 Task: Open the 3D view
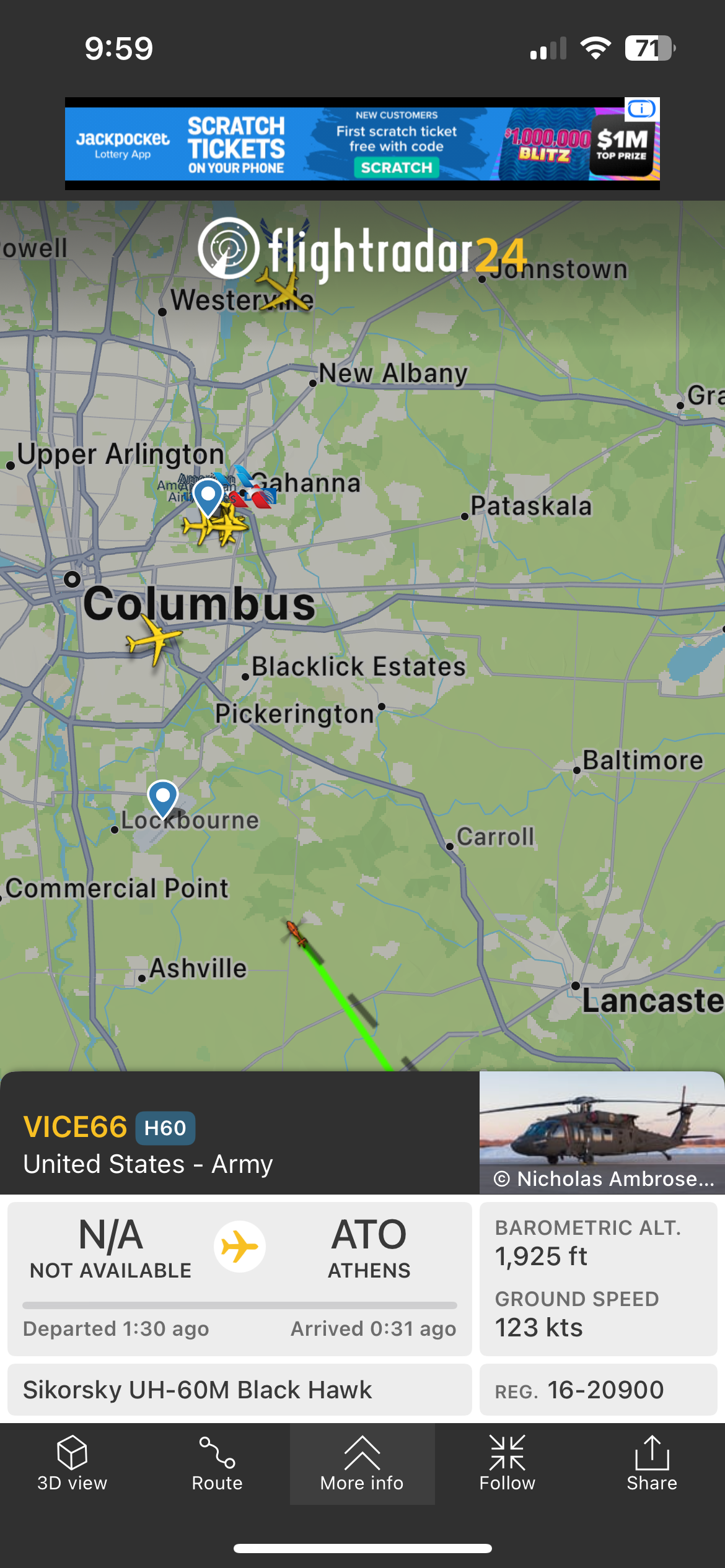[72, 1463]
